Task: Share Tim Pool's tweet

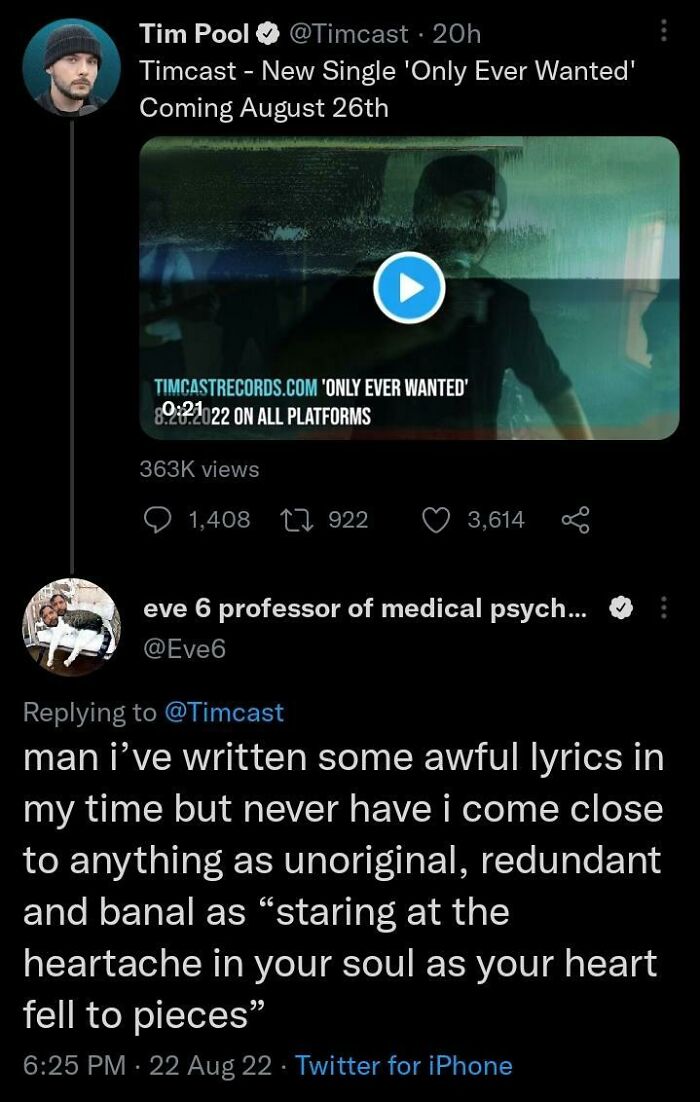Action: pyautogui.click(x=575, y=519)
